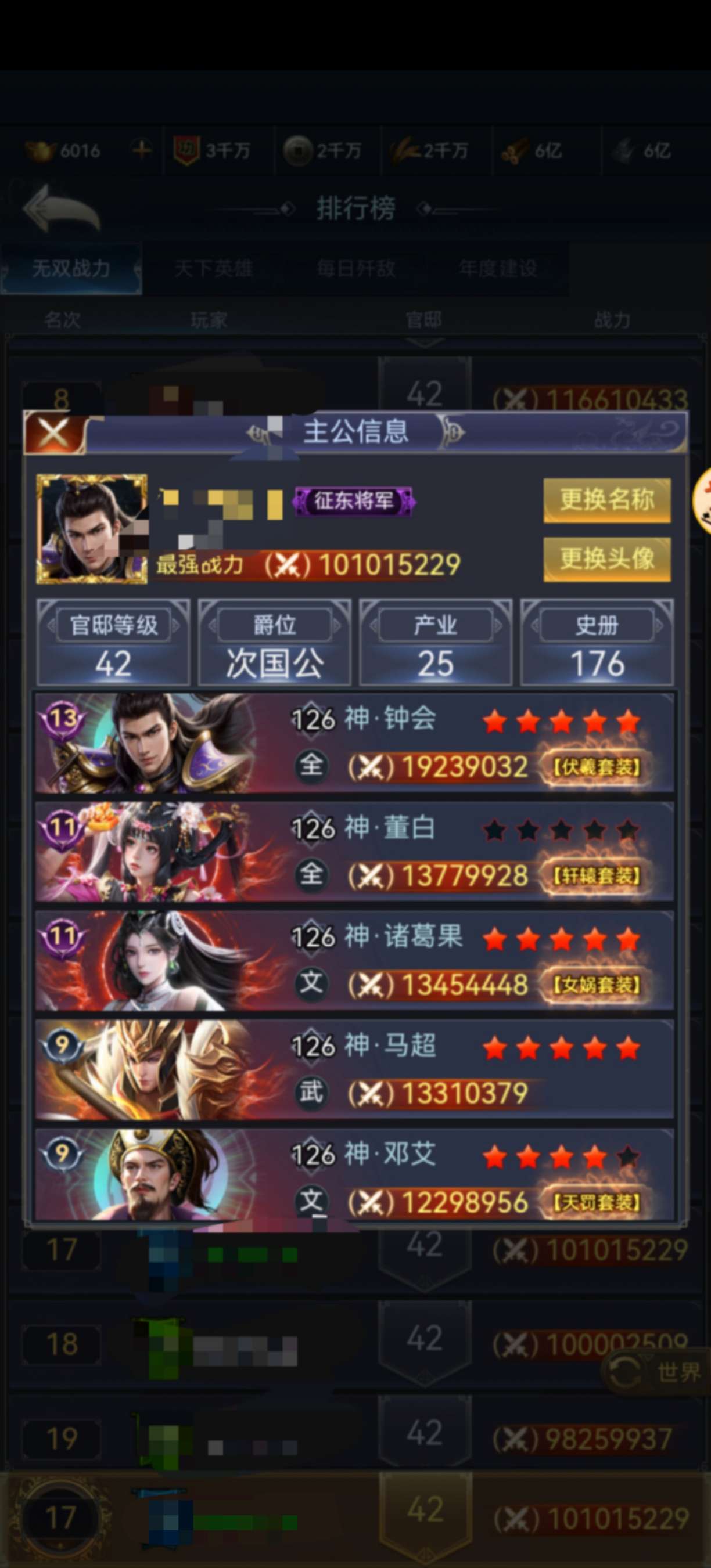The image size is (711, 1568).
Task: Open hero 神·钟会 details
Action: pyautogui.click(x=354, y=742)
